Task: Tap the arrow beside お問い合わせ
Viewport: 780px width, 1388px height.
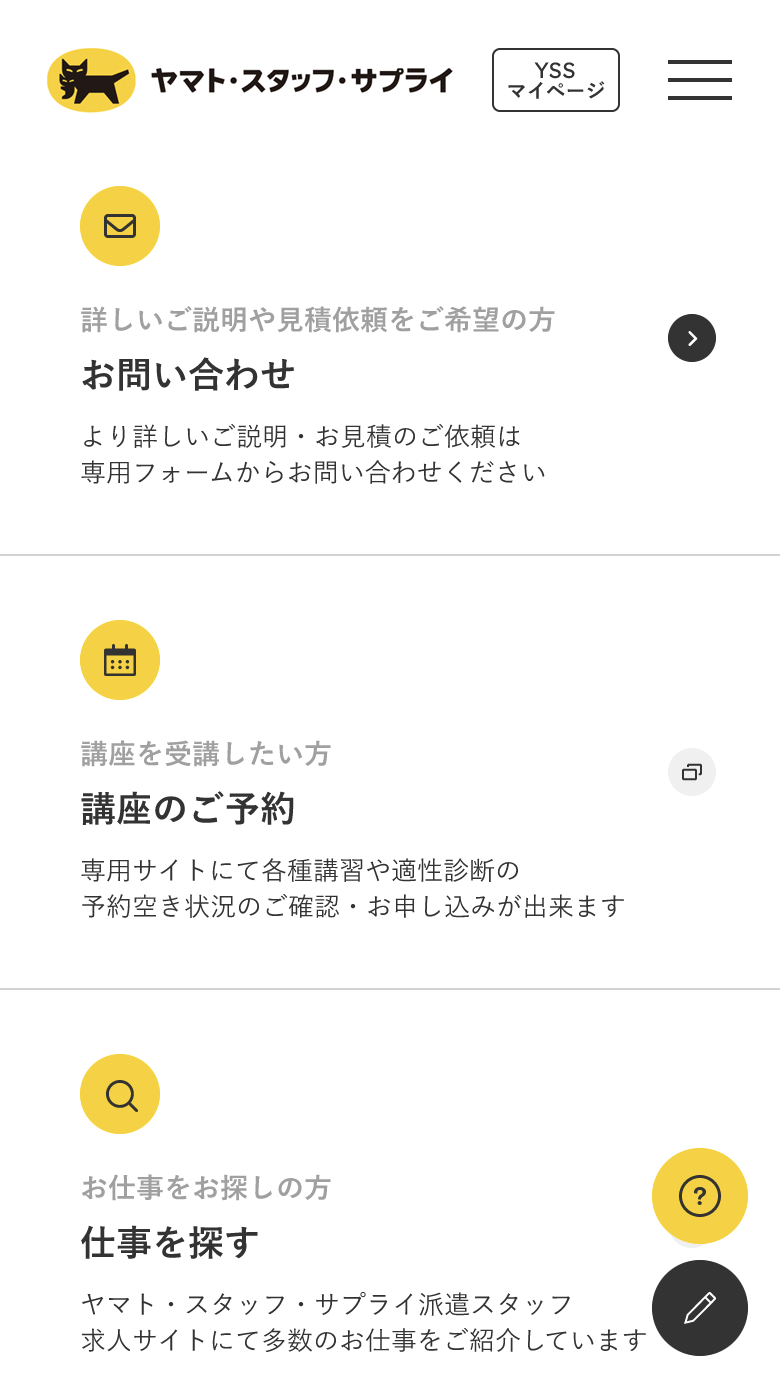Action: click(692, 338)
